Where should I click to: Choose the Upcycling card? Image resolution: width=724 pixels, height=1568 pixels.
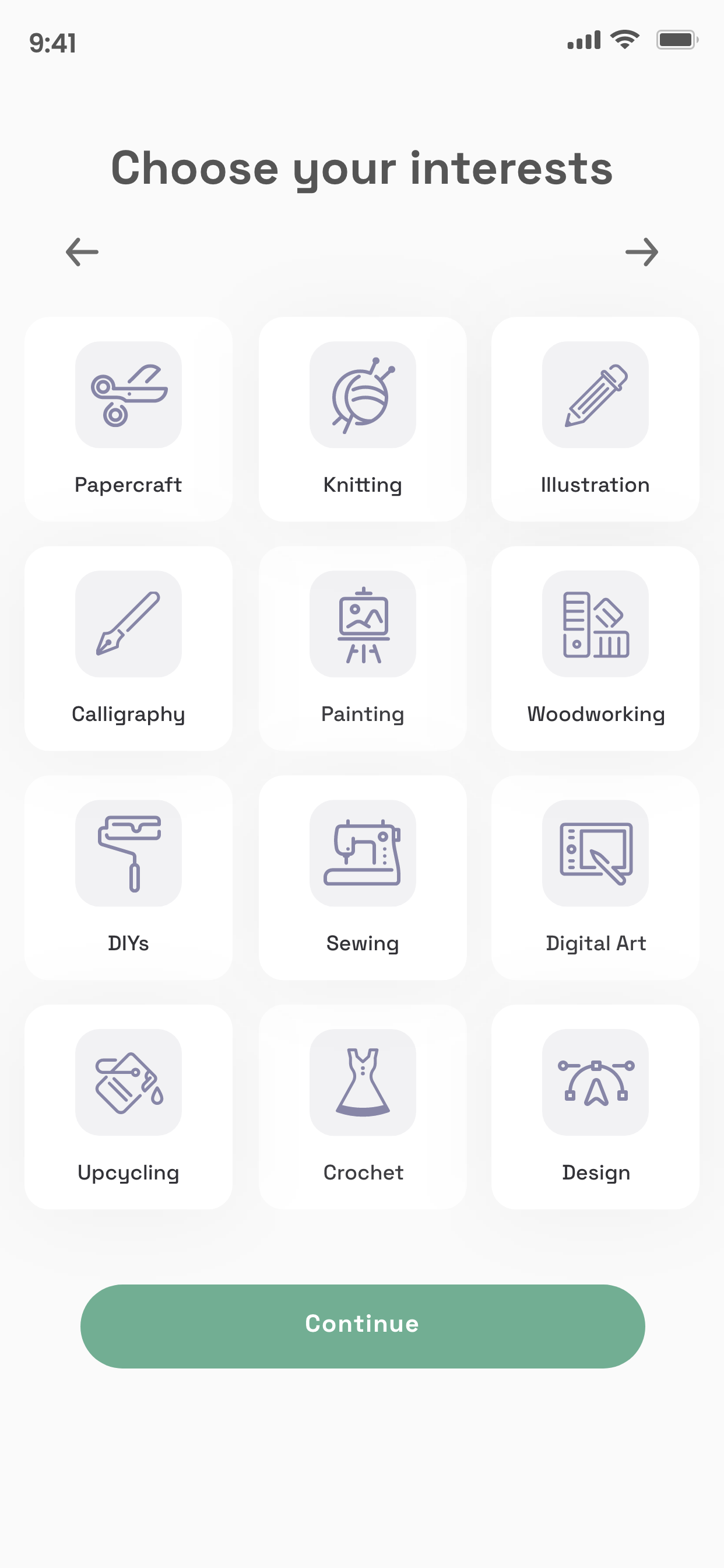tap(128, 1107)
